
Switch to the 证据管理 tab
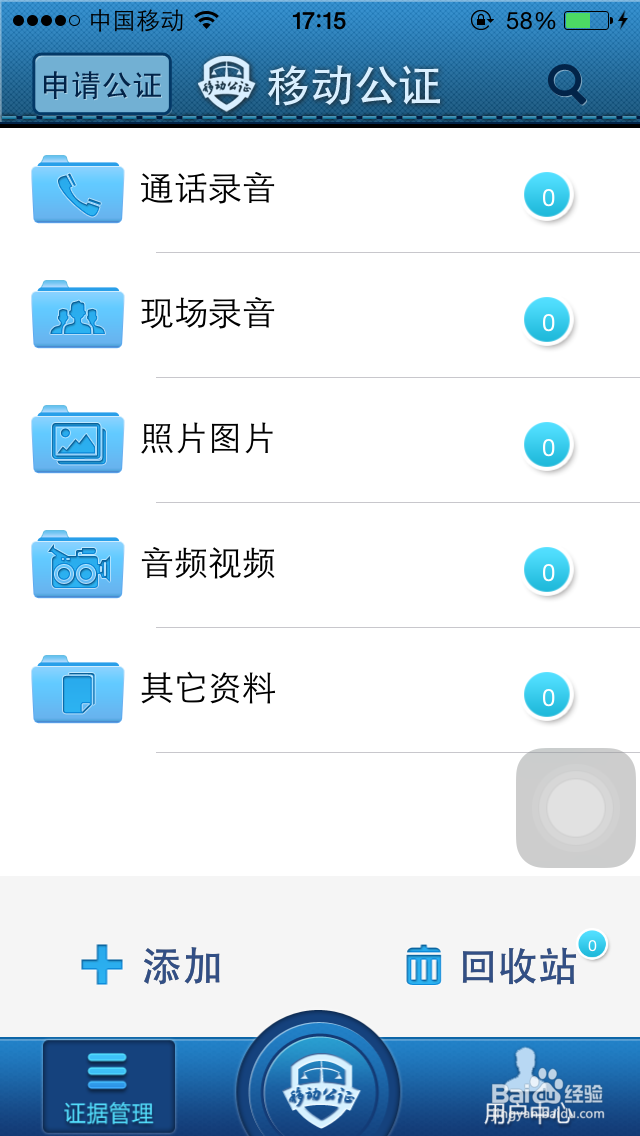point(108,1088)
